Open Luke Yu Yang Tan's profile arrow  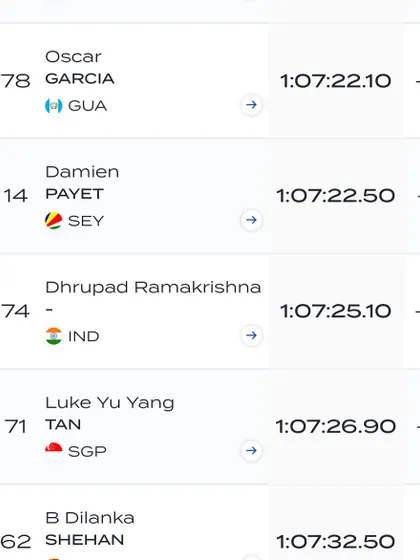[251, 451]
